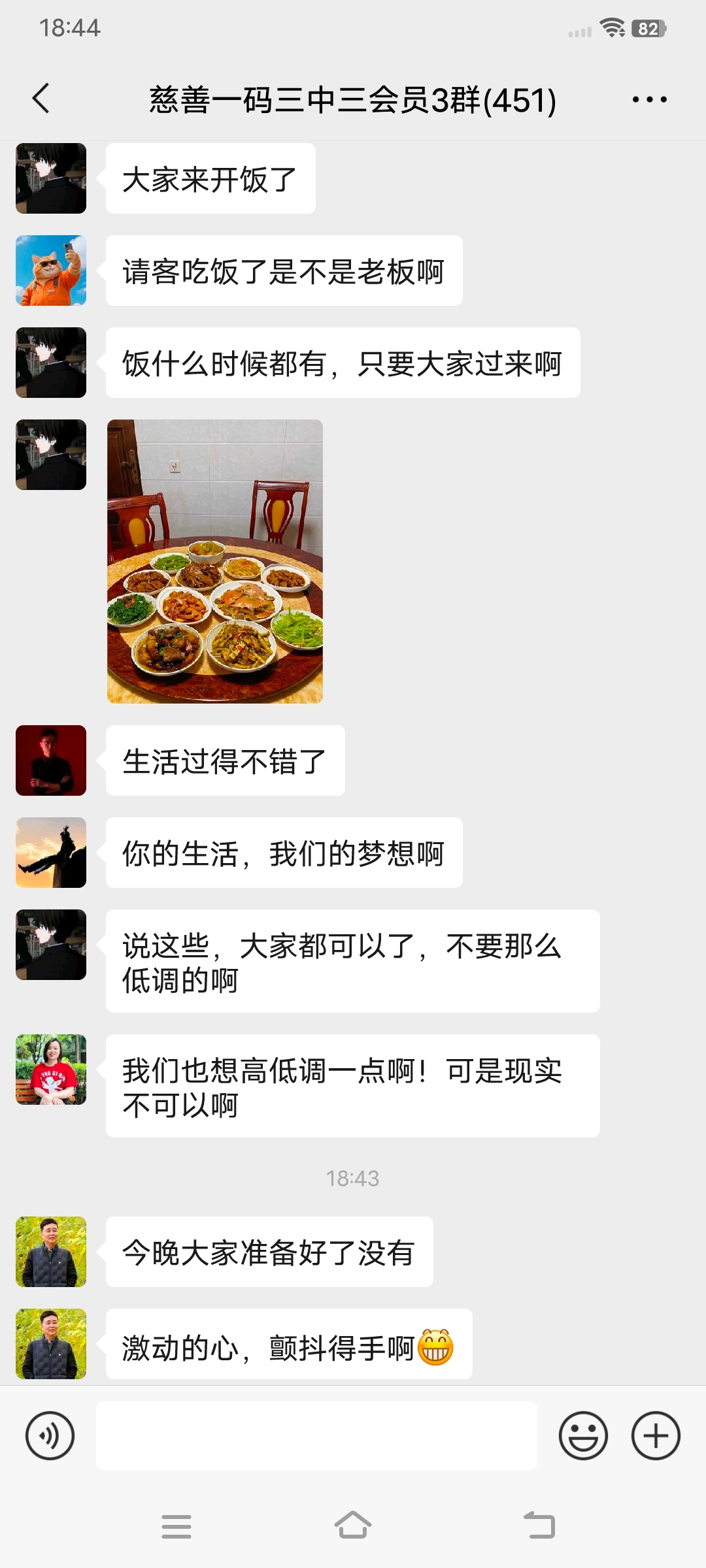Open avatar beside 今晚大家准备好了没有
The width and height of the screenshot is (706, 1568).
[x=51, y=1252]
